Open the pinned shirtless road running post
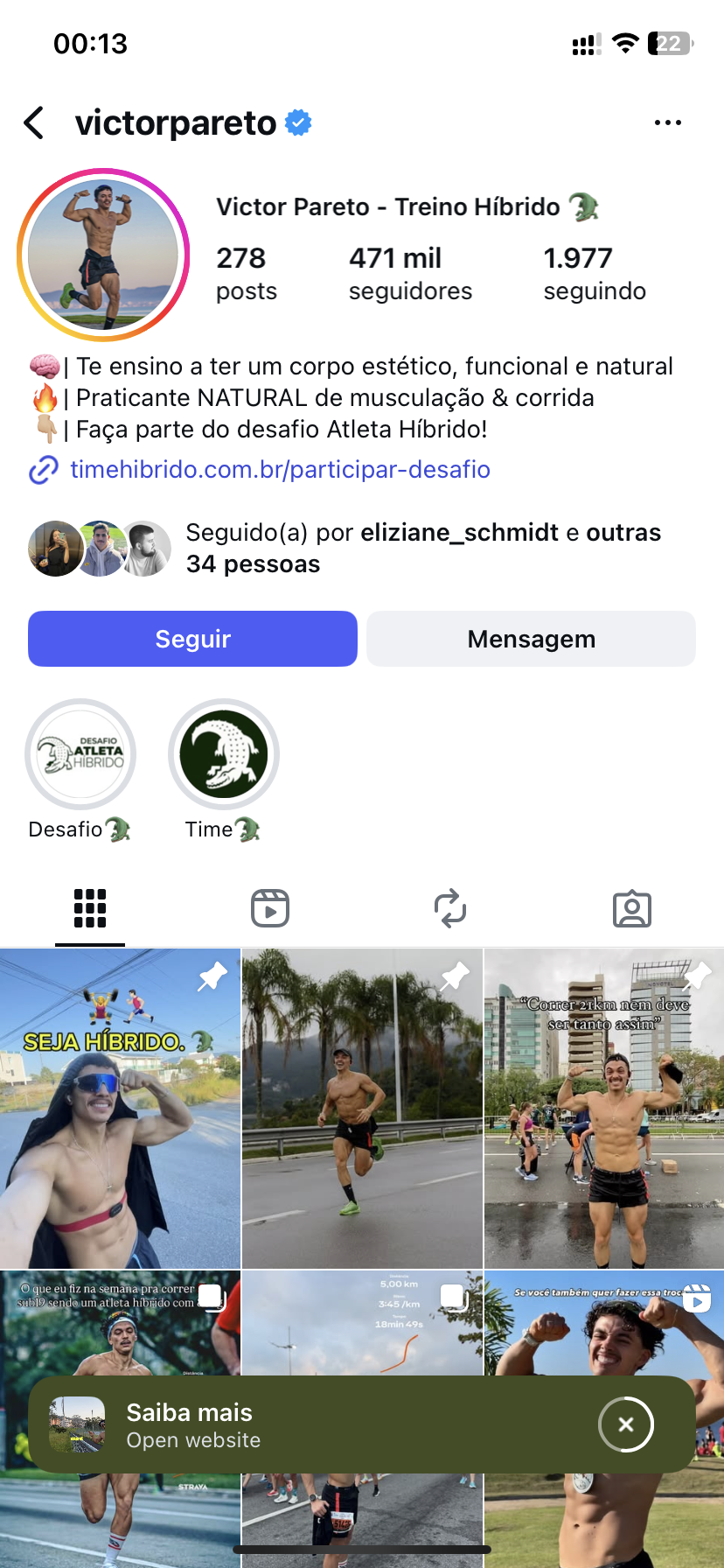This screenshot has width=724, height=1568. click(x=362, y=1109)
